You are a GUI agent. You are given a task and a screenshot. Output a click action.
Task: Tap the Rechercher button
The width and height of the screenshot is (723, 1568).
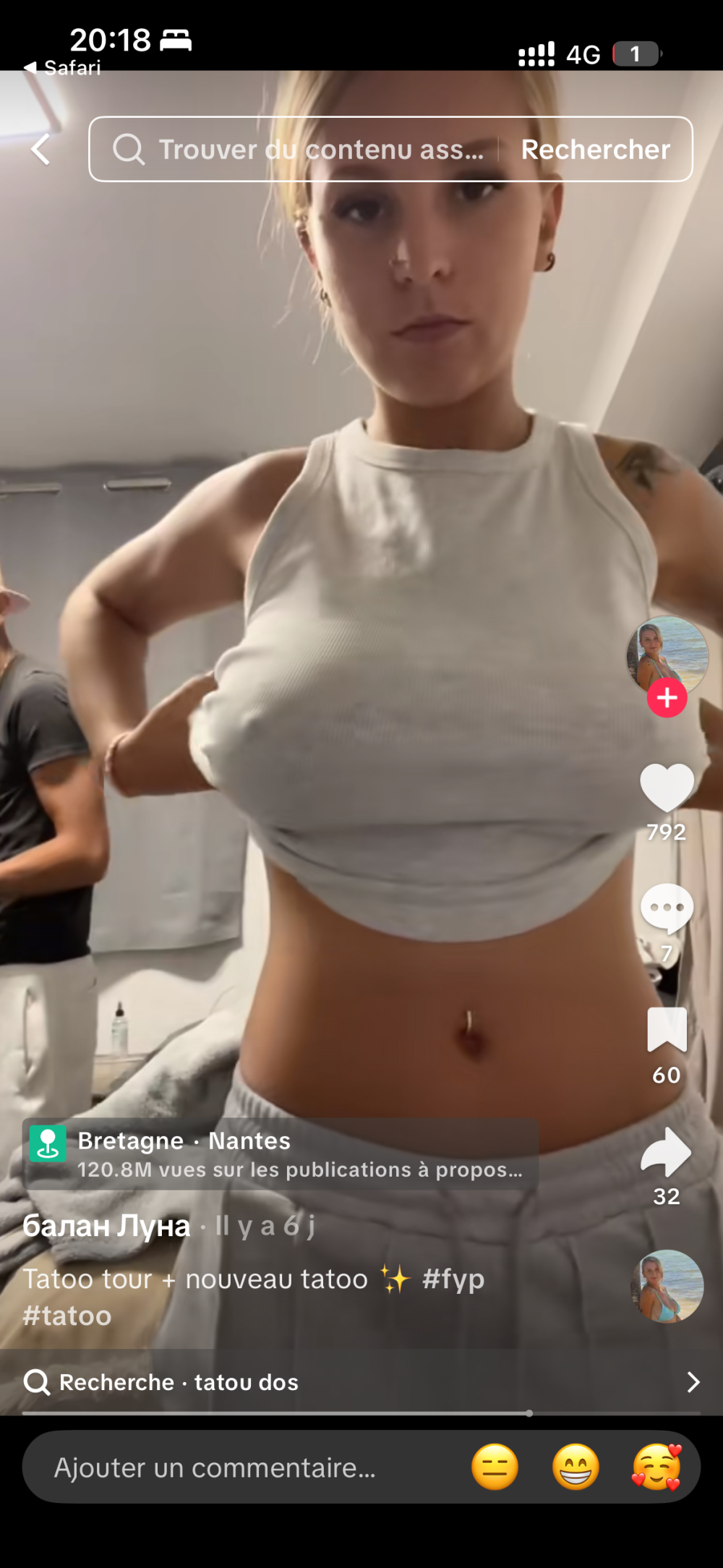tap(595, 150)
